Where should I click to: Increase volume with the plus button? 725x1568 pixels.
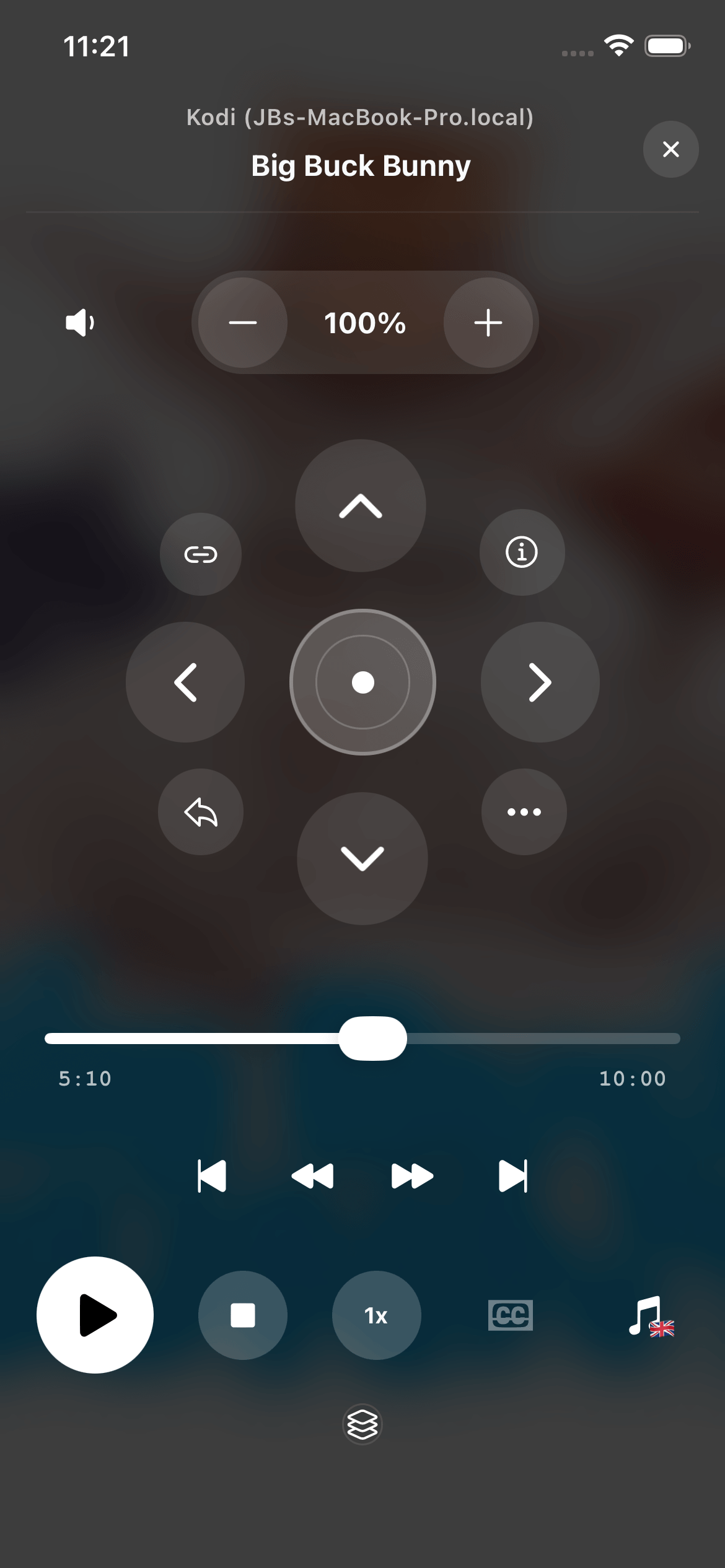pyautogui.click(x=488, y=322)
